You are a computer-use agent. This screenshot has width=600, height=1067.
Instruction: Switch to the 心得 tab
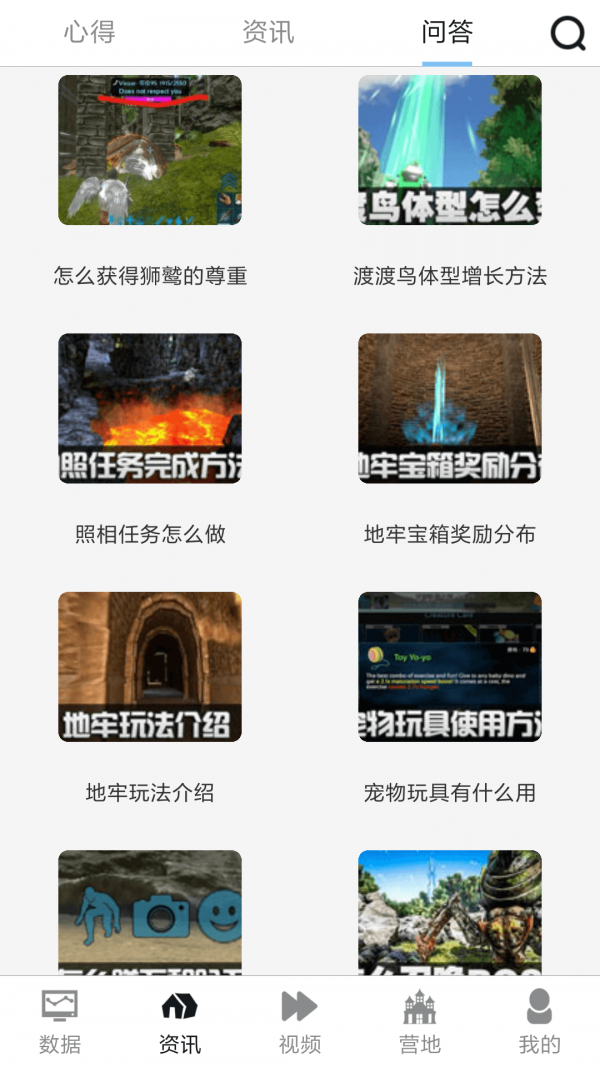point(90,32)
